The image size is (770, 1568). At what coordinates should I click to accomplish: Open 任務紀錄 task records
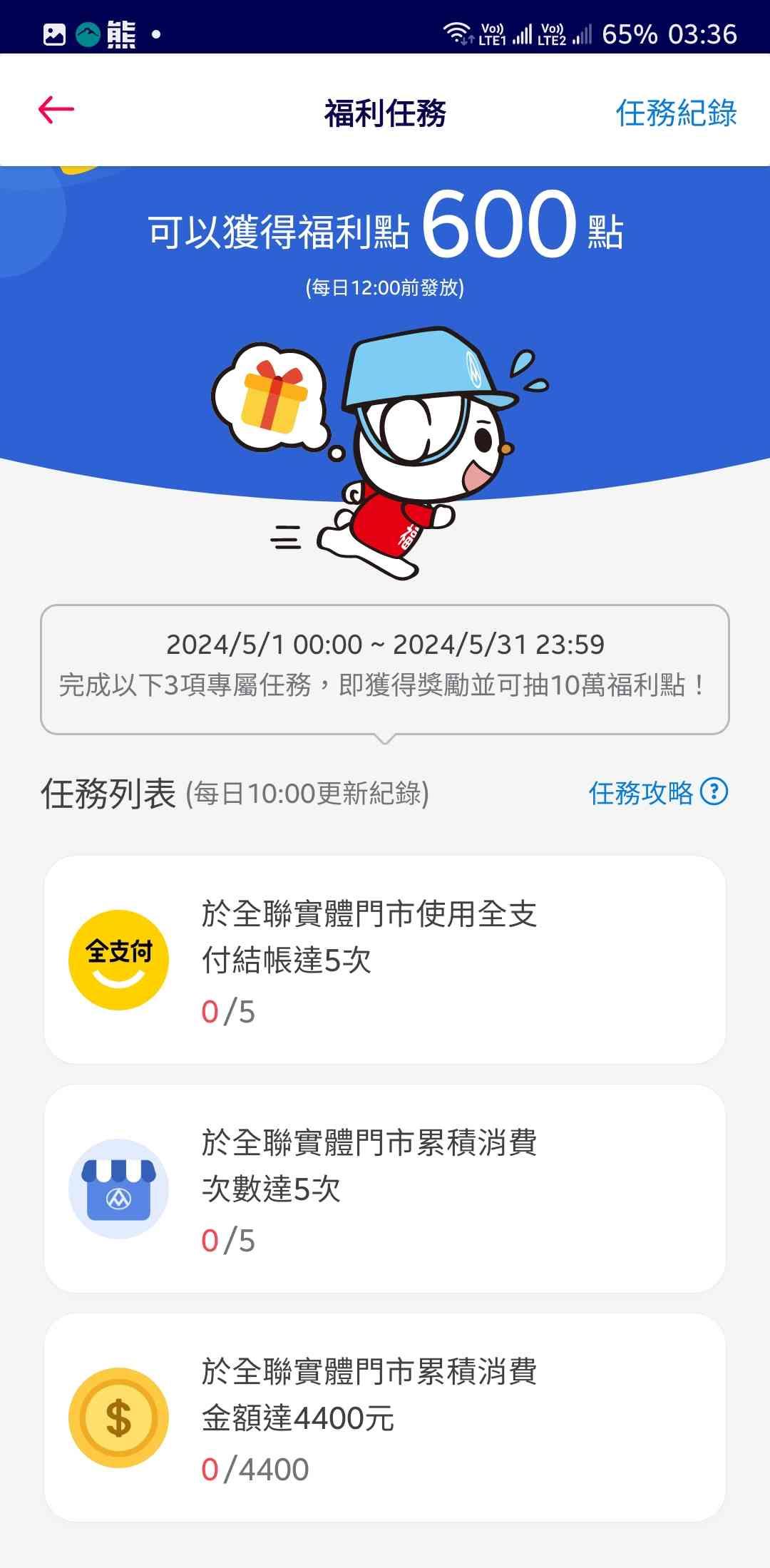[675, 113]
